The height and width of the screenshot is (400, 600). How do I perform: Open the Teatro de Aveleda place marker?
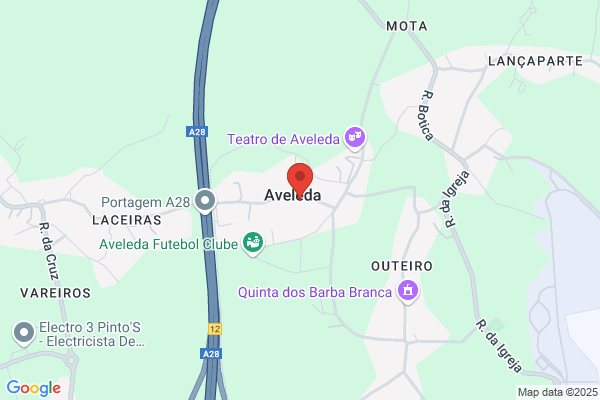coord(355,139)
